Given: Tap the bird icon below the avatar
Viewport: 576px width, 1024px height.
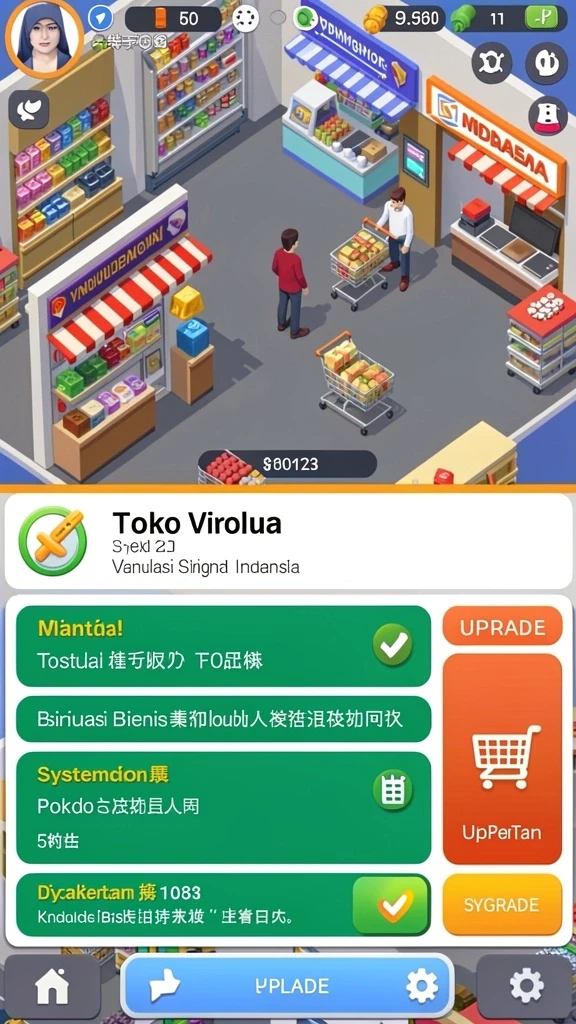Looking at the screenshot, I should (29, 109).
